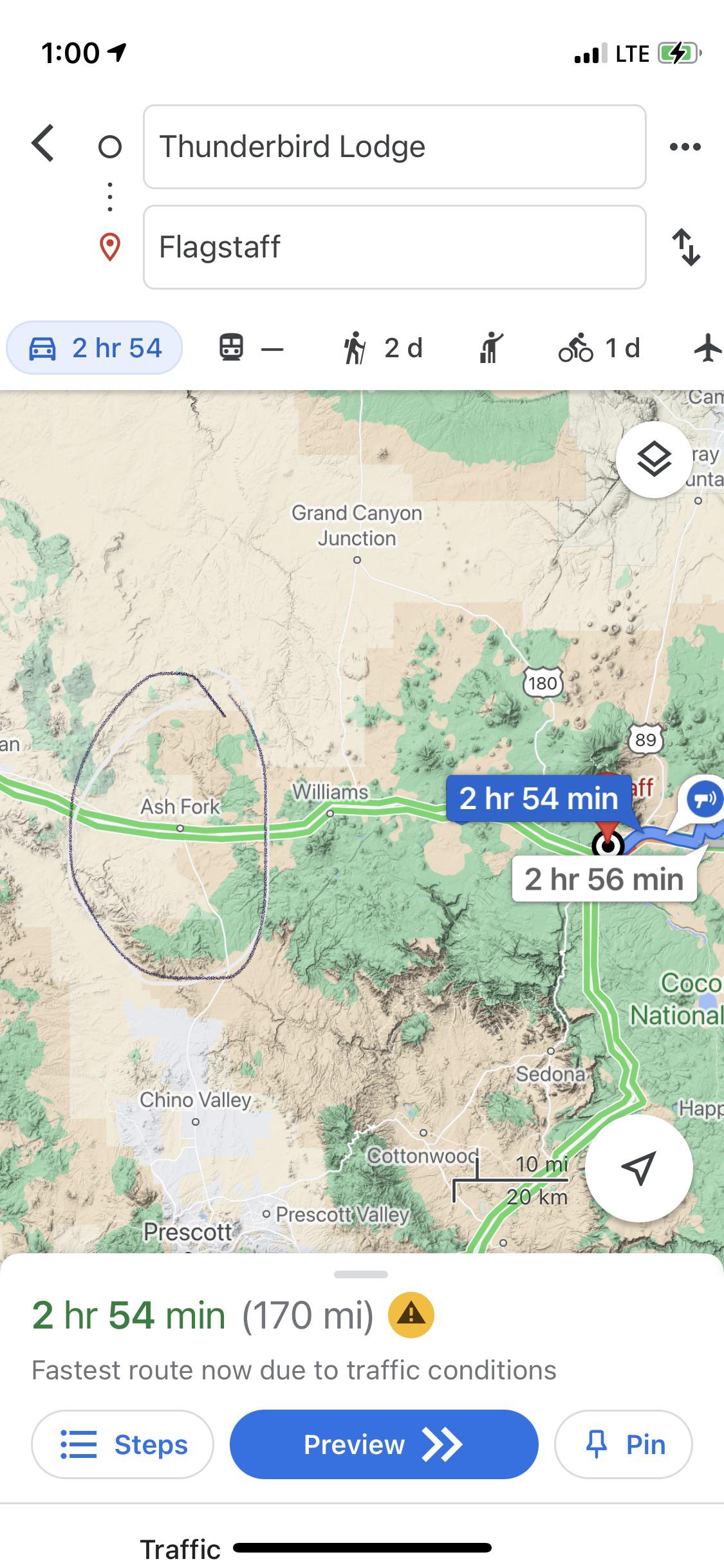This screenshot has width=724, height=1568.
Task: Tap the back arrow to exit directions
Action: 42,146
